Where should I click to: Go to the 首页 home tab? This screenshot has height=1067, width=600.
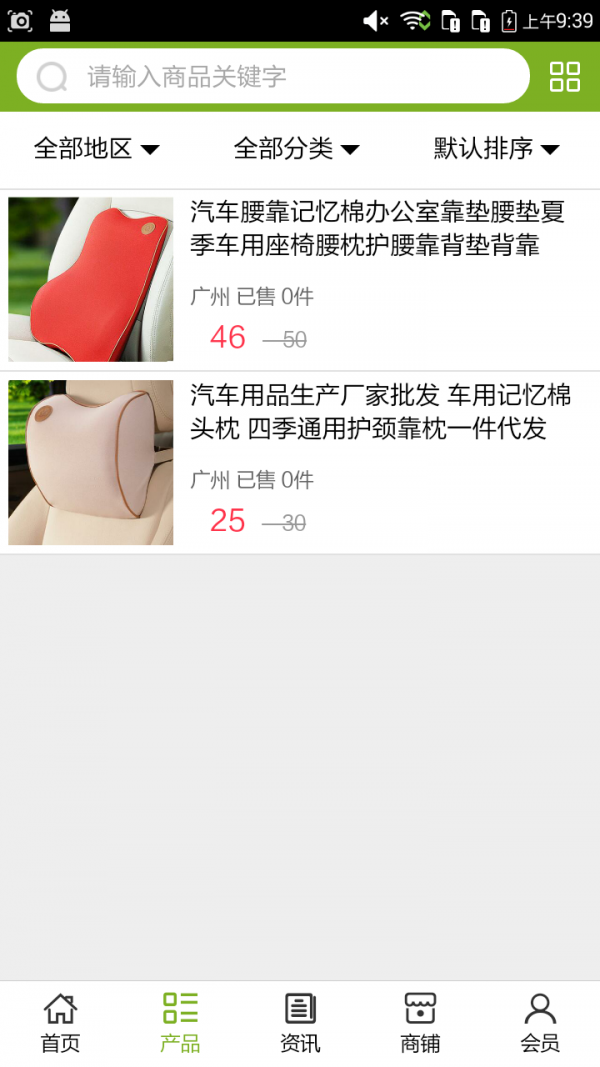(61, 1023)
